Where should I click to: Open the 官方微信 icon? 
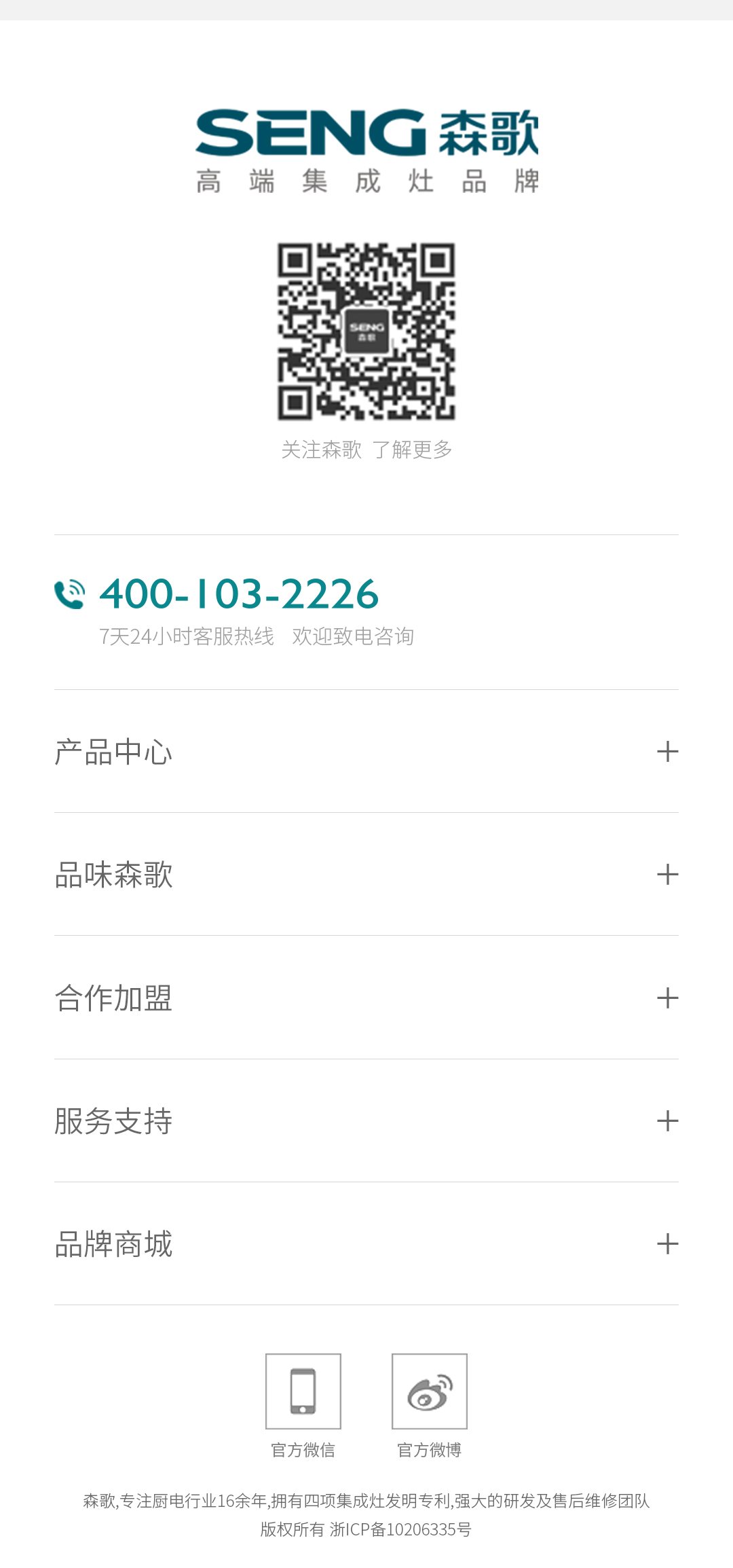pyautogui.click(x=303, y=1391)
